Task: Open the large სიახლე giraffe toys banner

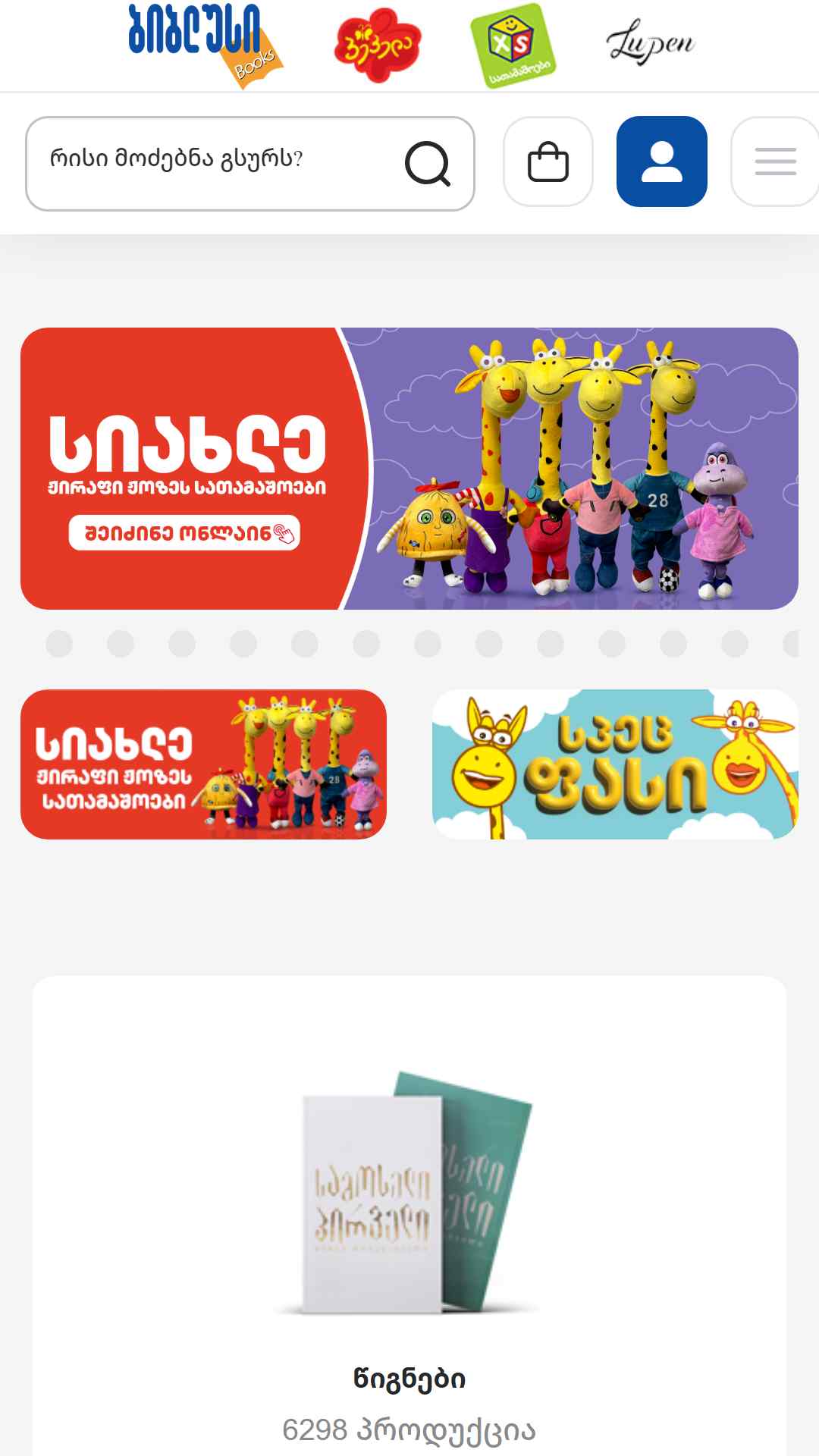Action: point(409,469)
